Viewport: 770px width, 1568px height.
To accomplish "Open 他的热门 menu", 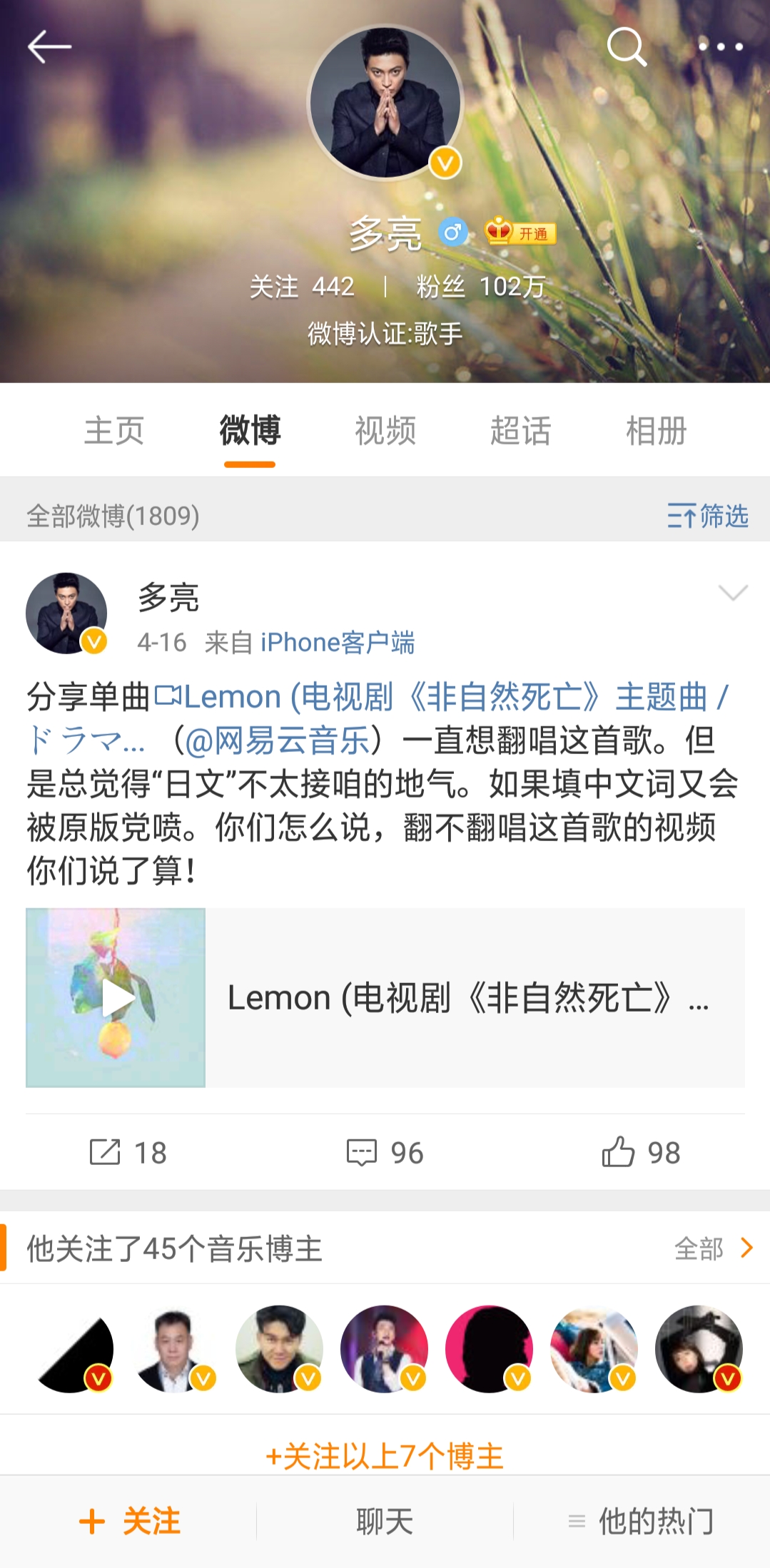I will [x=642, y=1522].
